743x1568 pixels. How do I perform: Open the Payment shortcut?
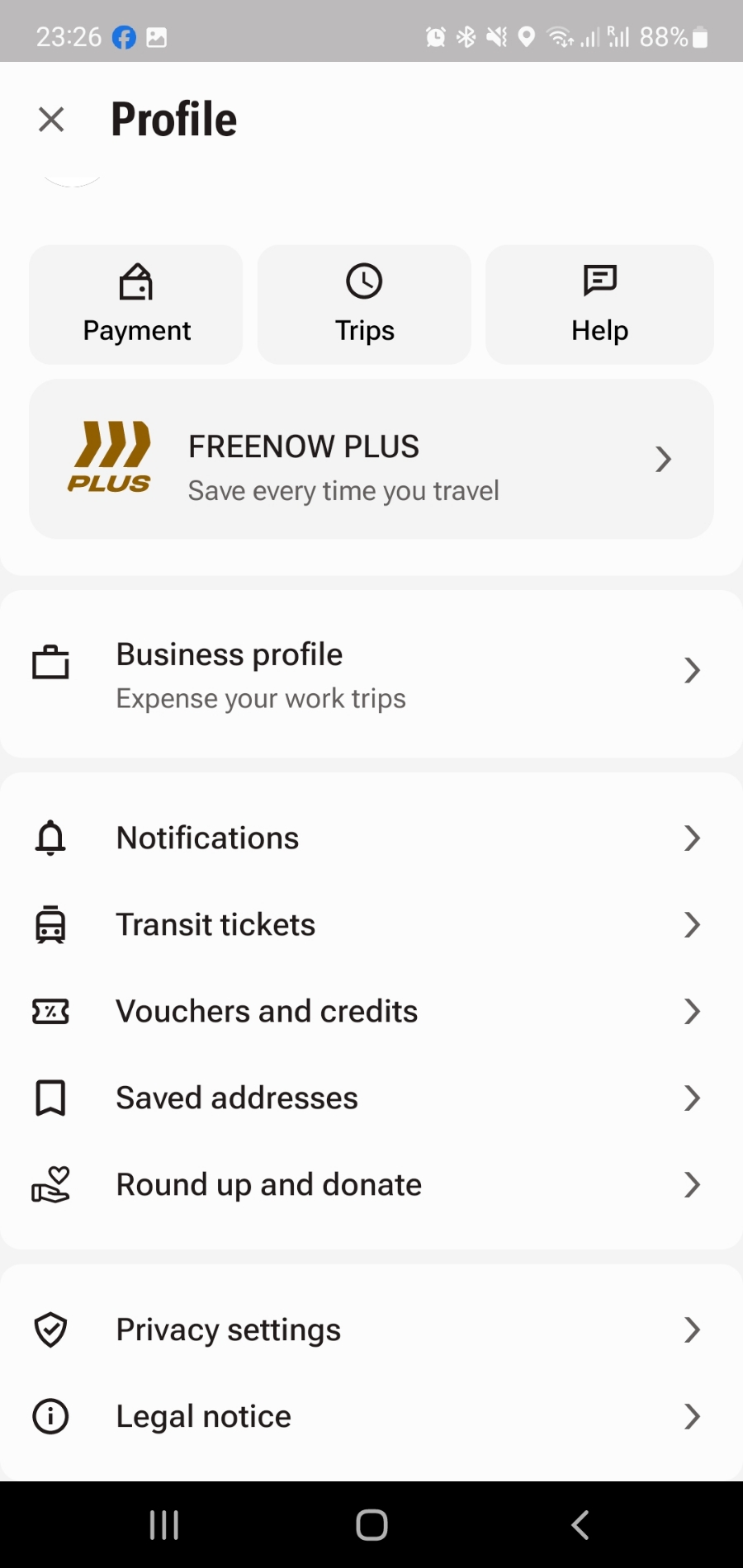(136, 305)
